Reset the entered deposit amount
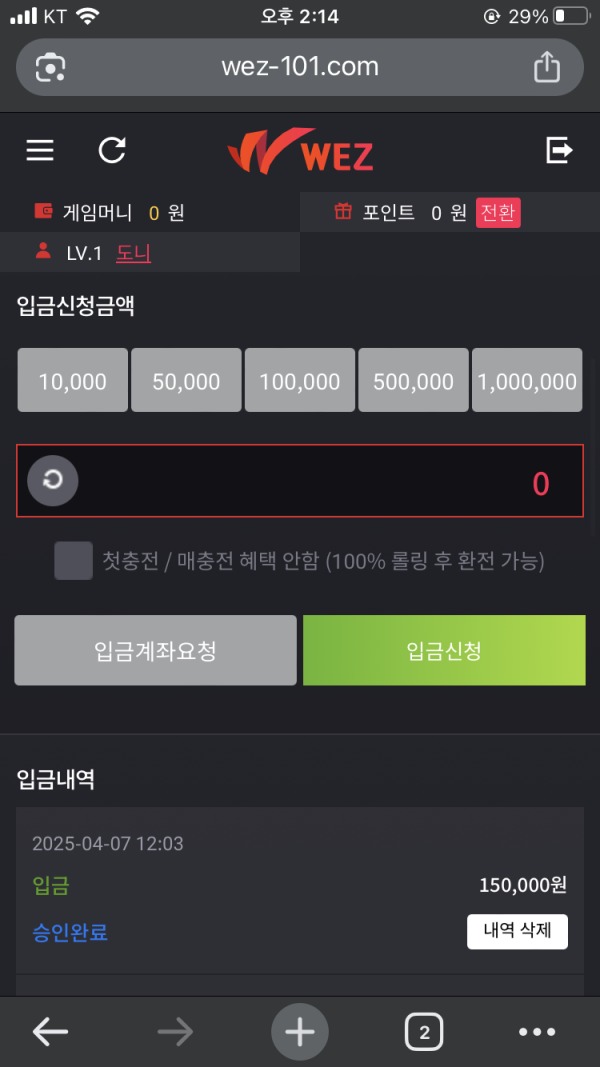 (53, 481)
